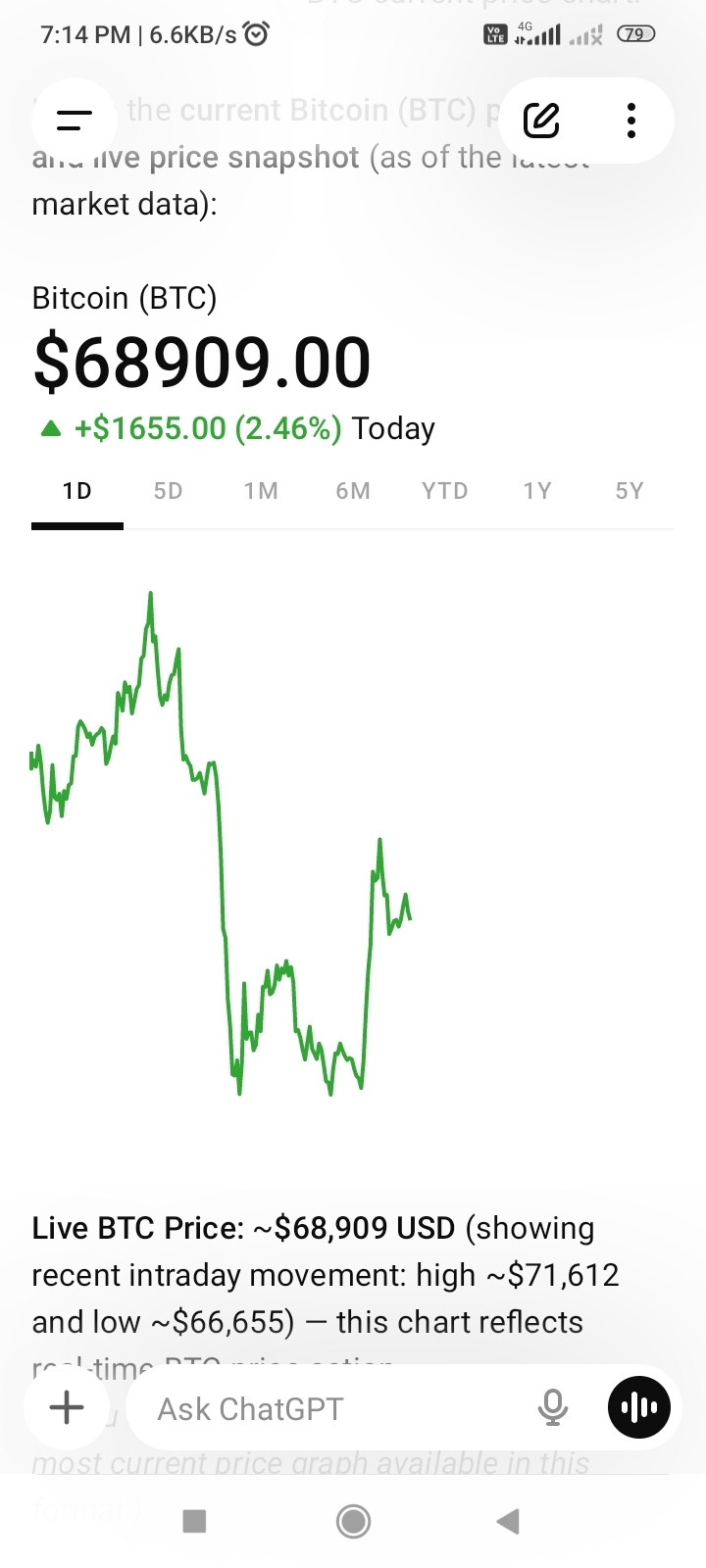The width and height of the screenshot is (706, 1568).
Task: Tap the plus attachment button
Action: click(x=67, y=1408)
